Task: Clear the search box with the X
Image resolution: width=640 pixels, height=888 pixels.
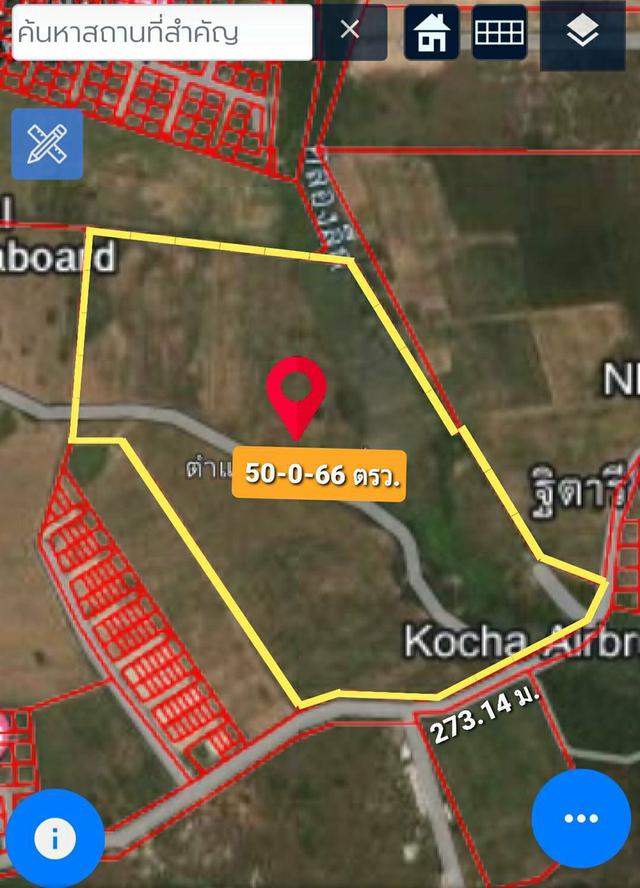Action: pos(349,31)
